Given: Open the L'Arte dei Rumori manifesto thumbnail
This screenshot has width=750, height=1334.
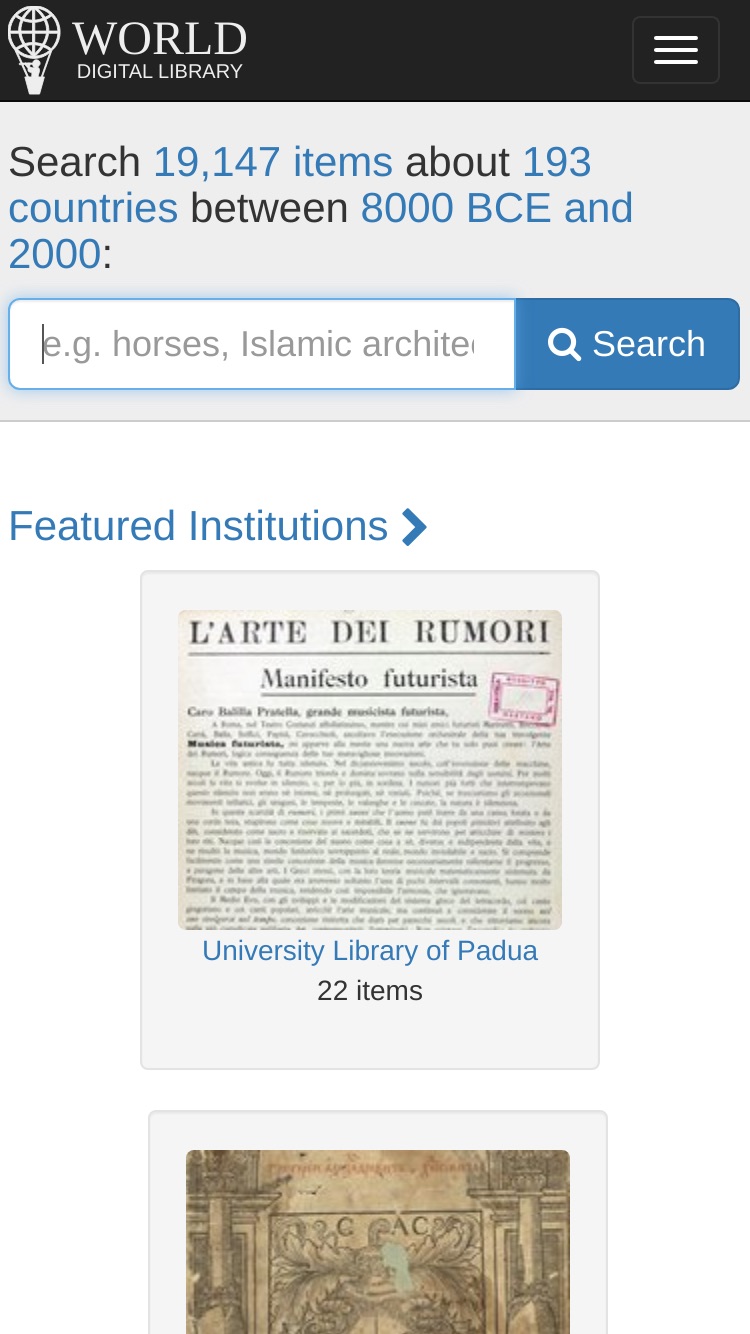Looking at the screenshot, I should pyautogui.click(x=370, y=770).
